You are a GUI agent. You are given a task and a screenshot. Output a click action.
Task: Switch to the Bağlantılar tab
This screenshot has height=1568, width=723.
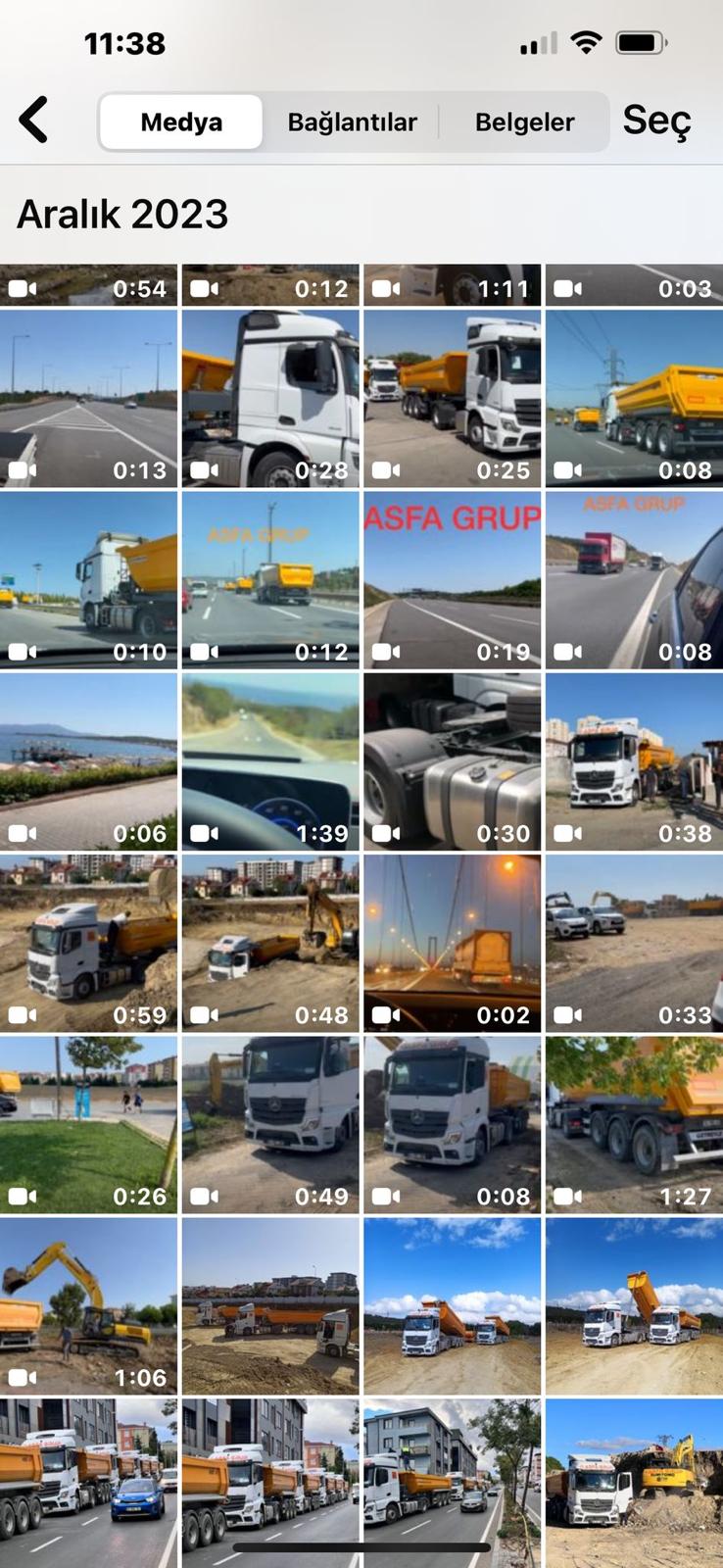point(352,122)
